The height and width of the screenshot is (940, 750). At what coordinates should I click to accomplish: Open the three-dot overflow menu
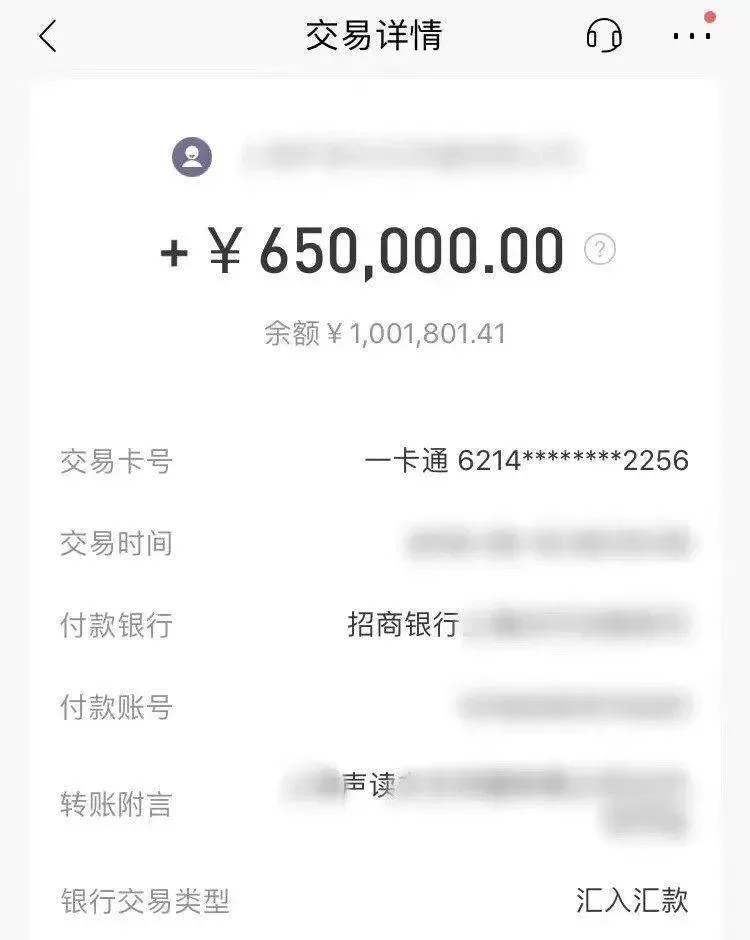(x=691, y=37)
